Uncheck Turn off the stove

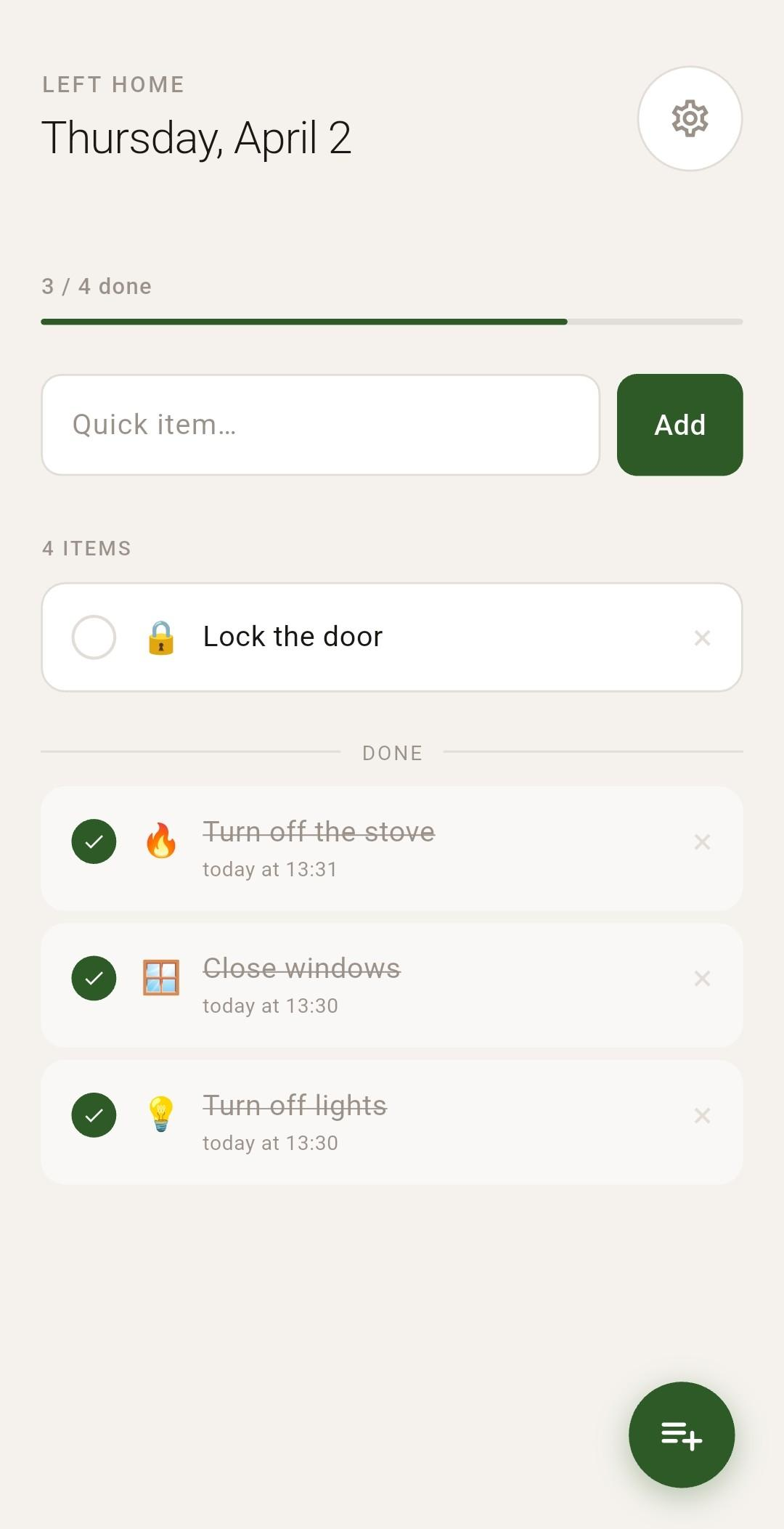tap(94, 841)
